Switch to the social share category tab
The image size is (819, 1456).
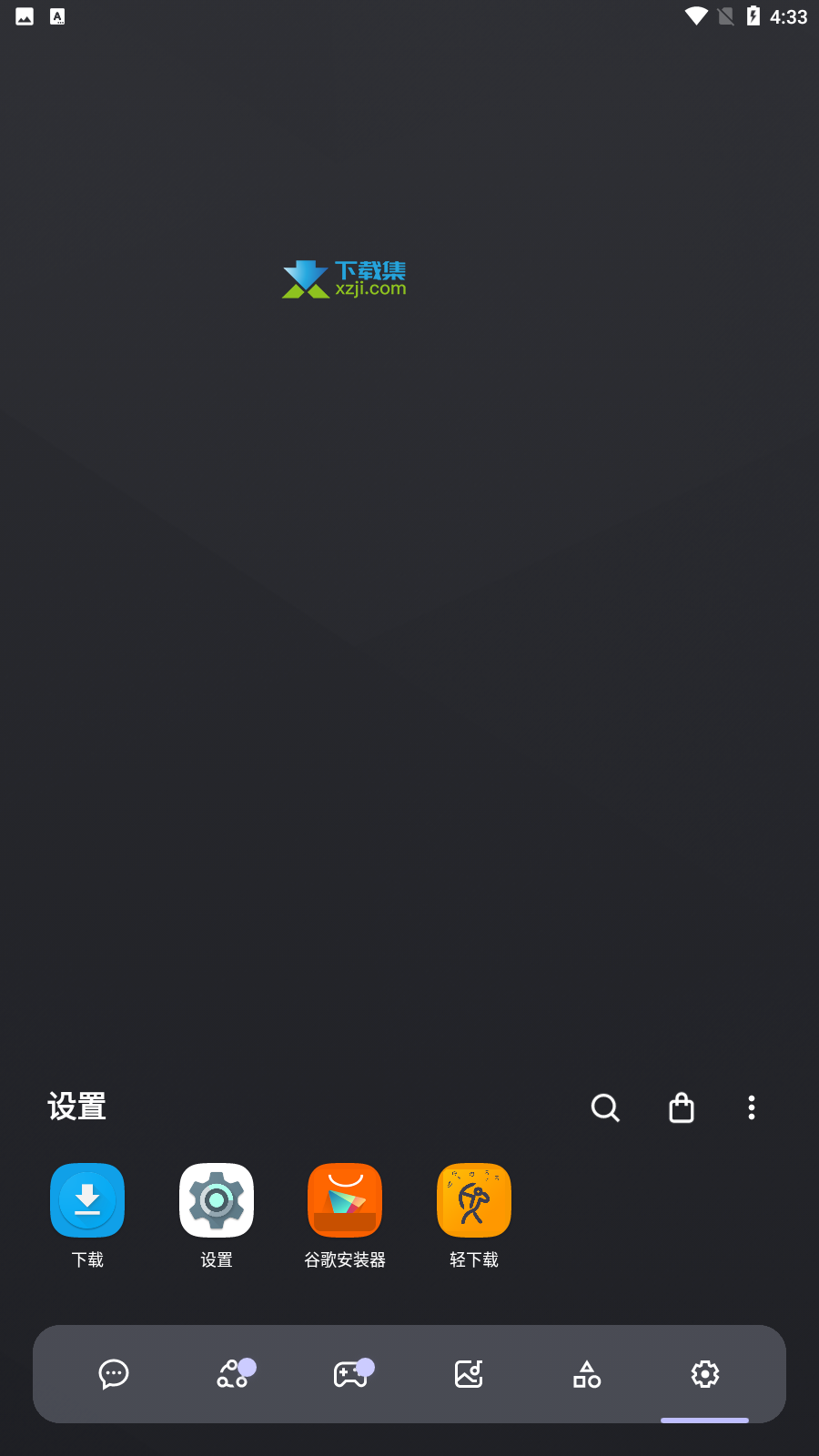(x=232, y=1373)
